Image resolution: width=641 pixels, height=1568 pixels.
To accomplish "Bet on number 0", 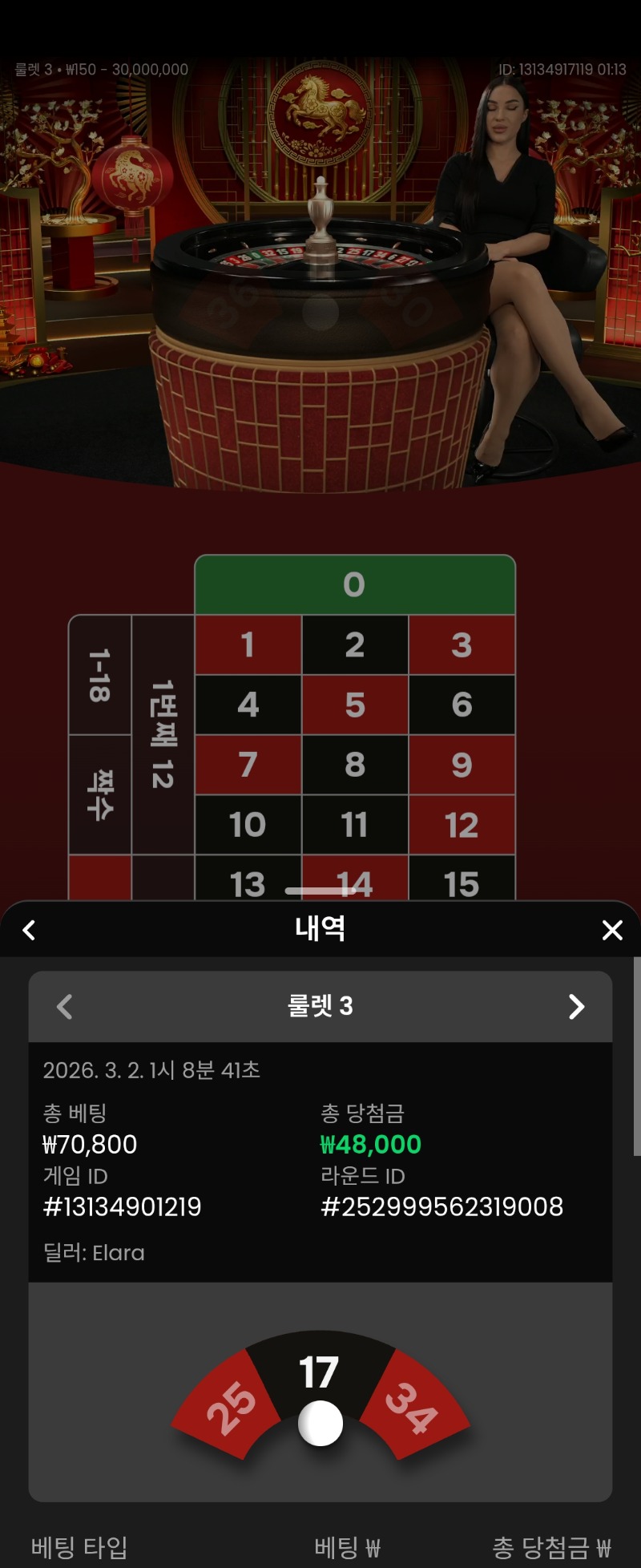I will [354, 584].
